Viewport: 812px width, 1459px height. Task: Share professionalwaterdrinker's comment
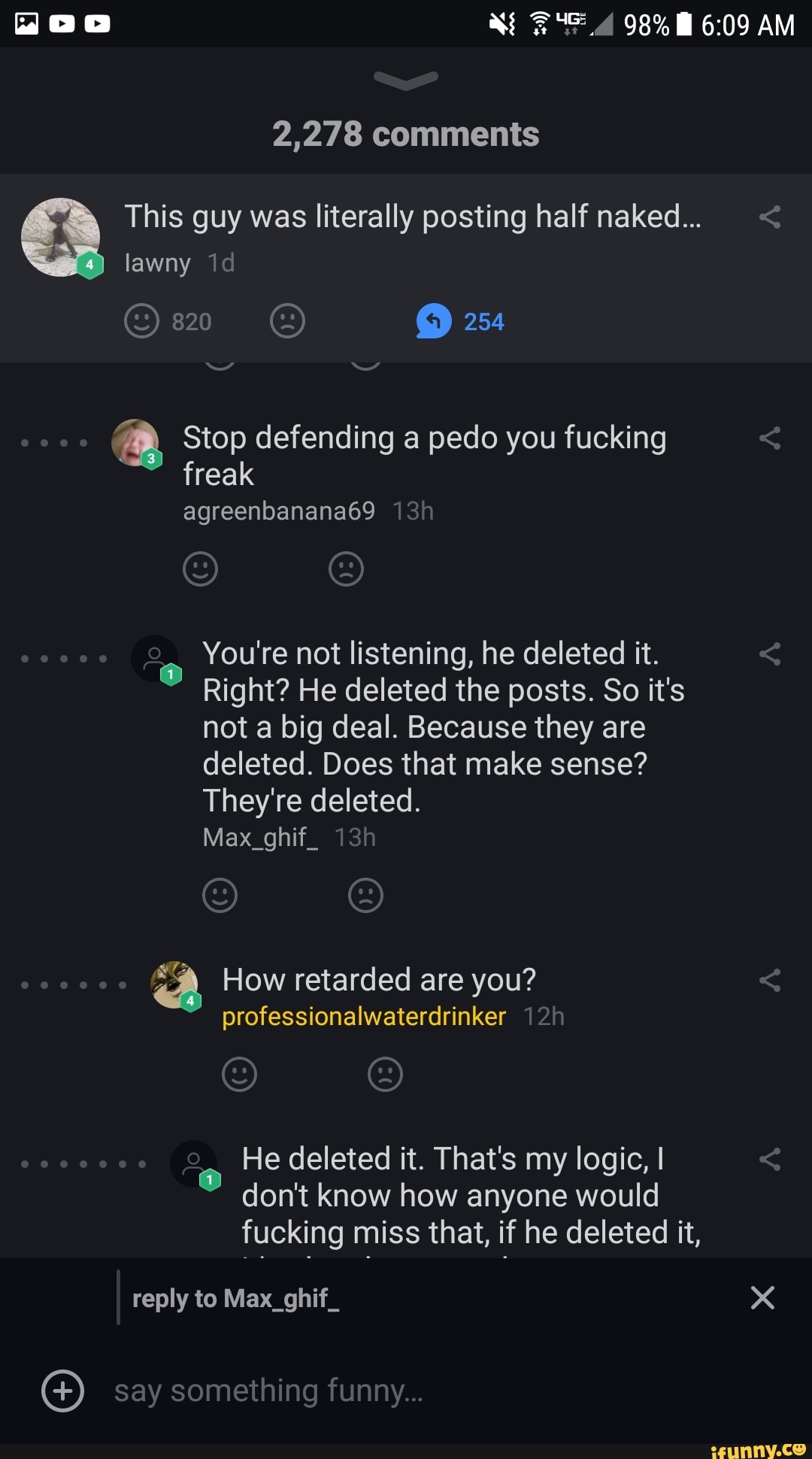pos(770,981)
